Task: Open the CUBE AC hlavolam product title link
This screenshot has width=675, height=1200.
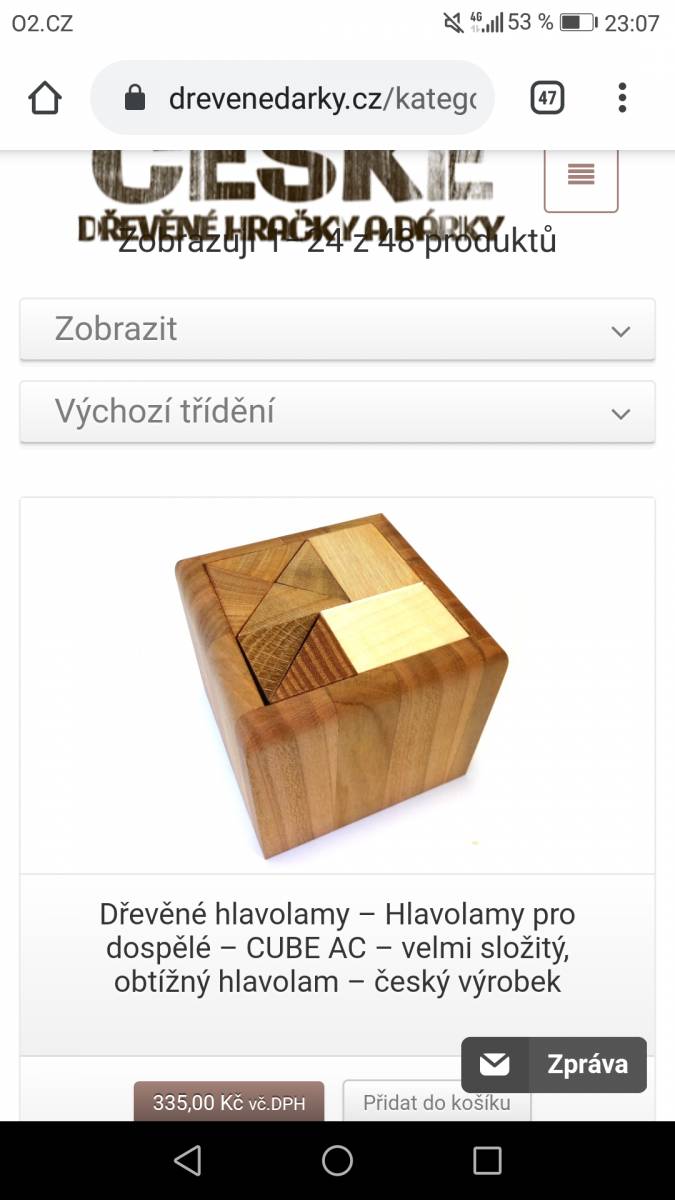Action: pyautogui.click(x=338, y=948)
